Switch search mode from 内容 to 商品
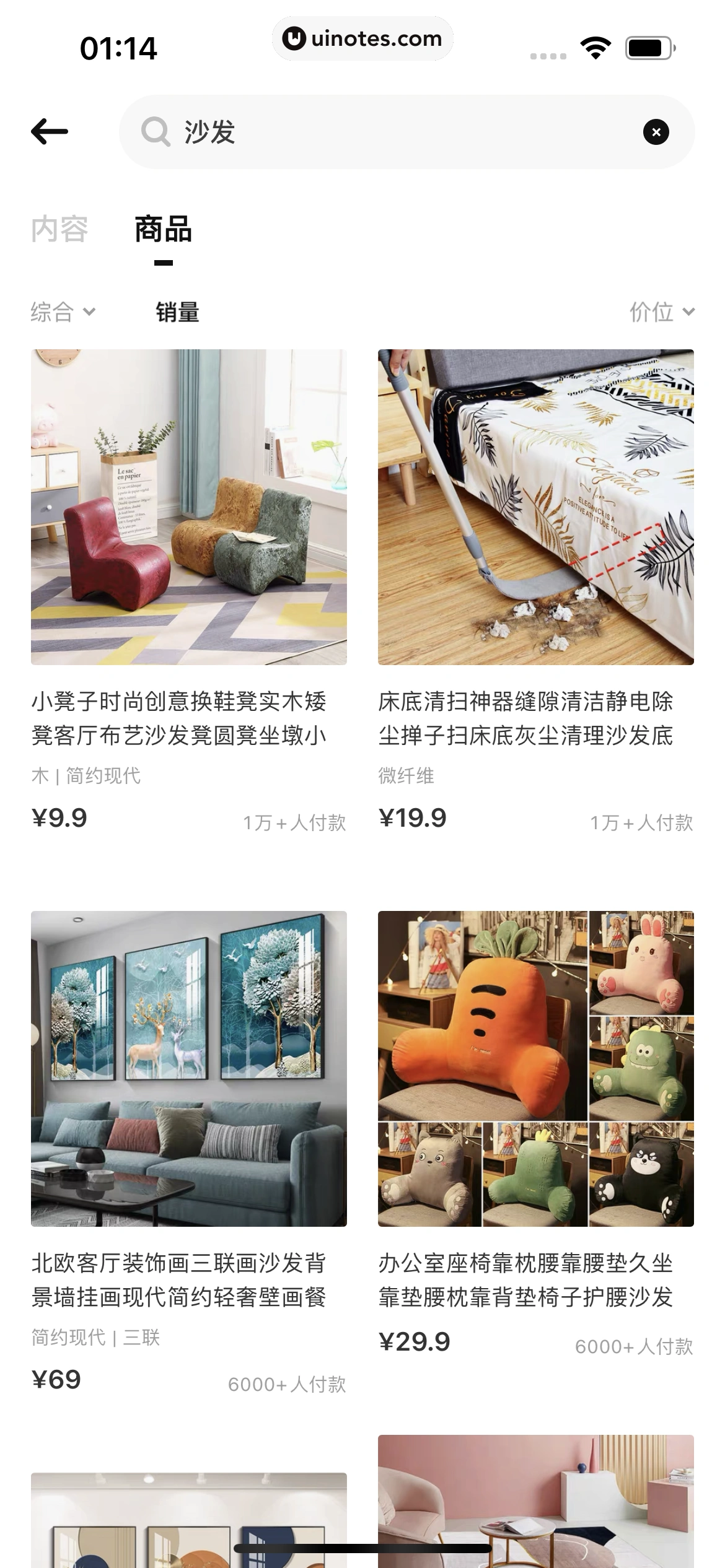725x1568 pixels. click(x=162, y=229)
